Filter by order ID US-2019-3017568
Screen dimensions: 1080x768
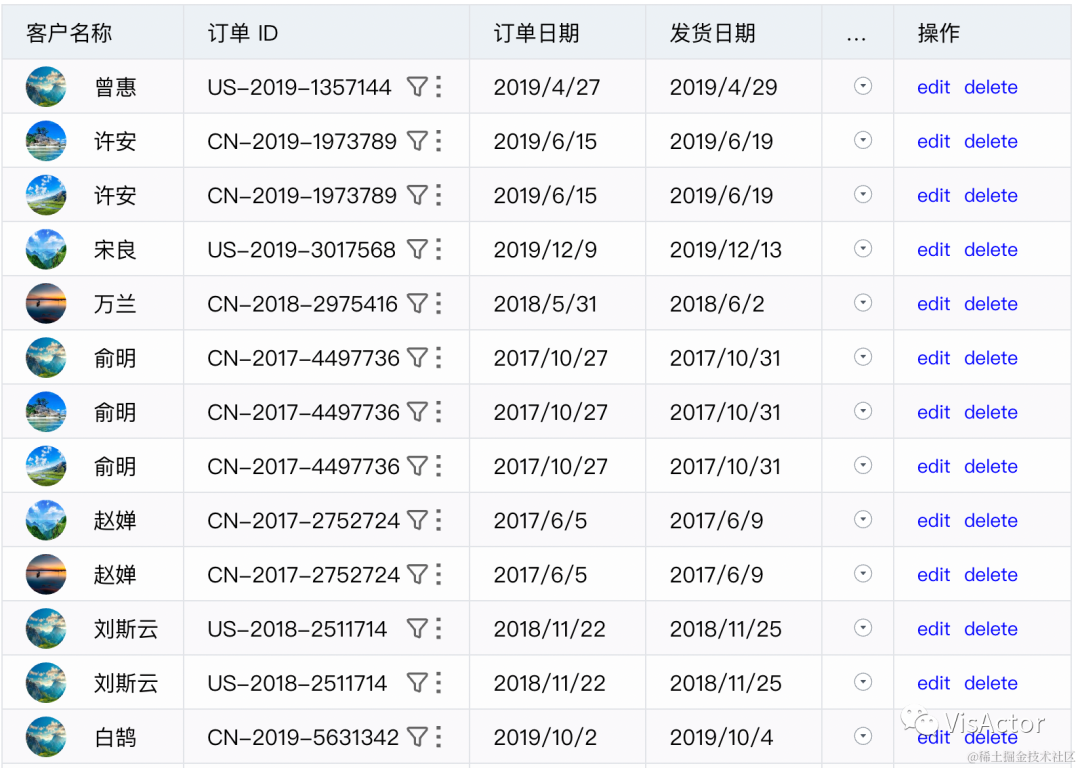(417, 250)
